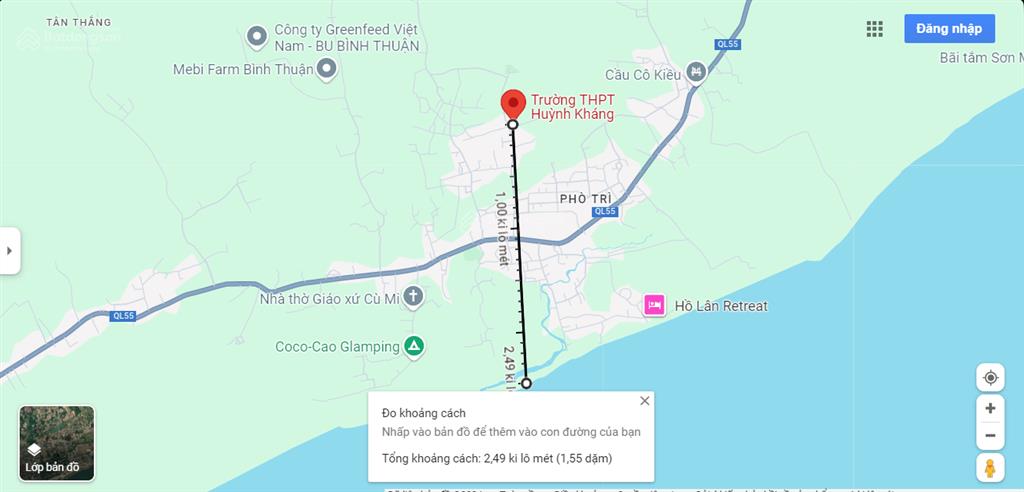1024x492 pixels.
Task: Close the Đo khoảng cách dialog
Action: tap(645, 401)
